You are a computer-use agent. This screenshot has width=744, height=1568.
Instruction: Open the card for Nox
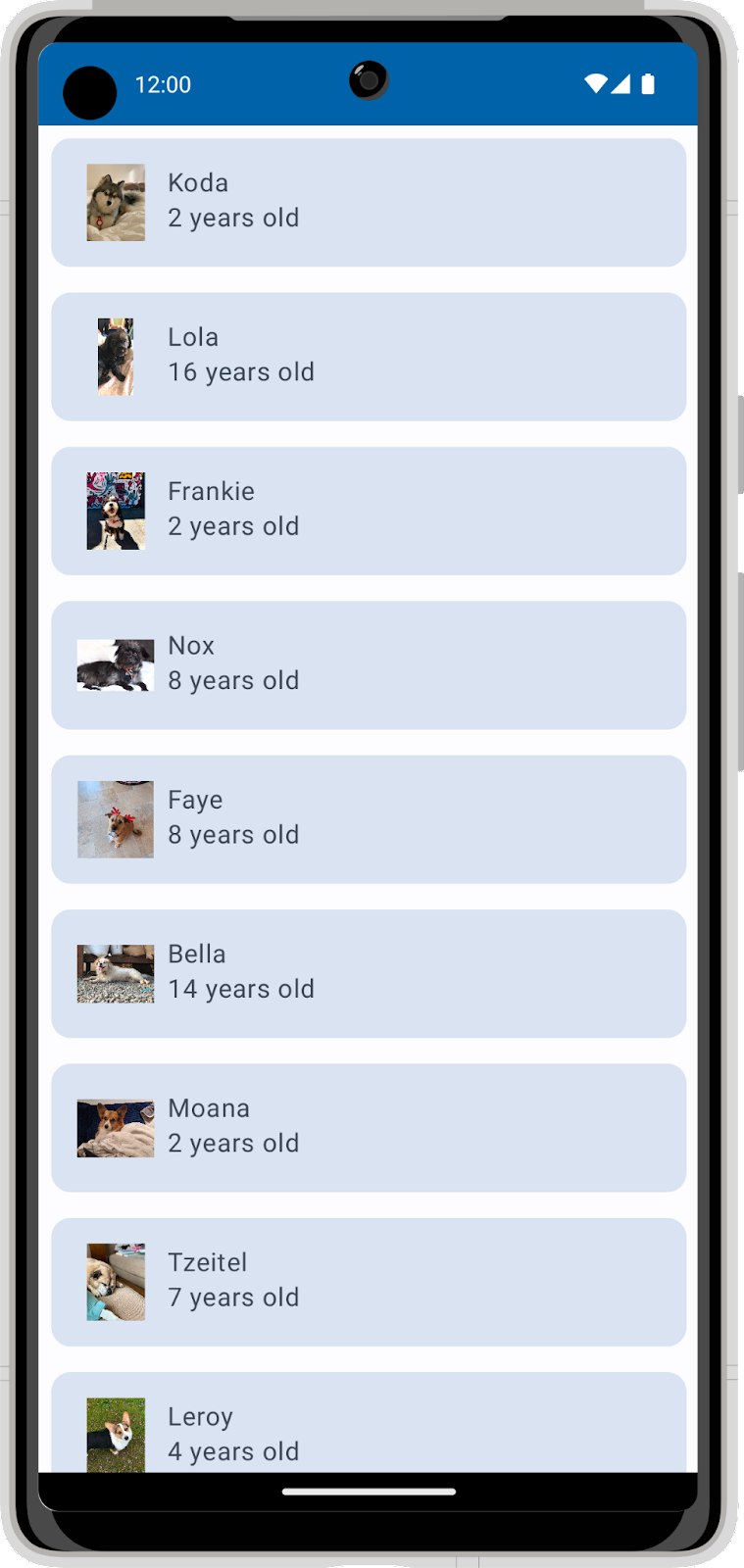[369, 665]
